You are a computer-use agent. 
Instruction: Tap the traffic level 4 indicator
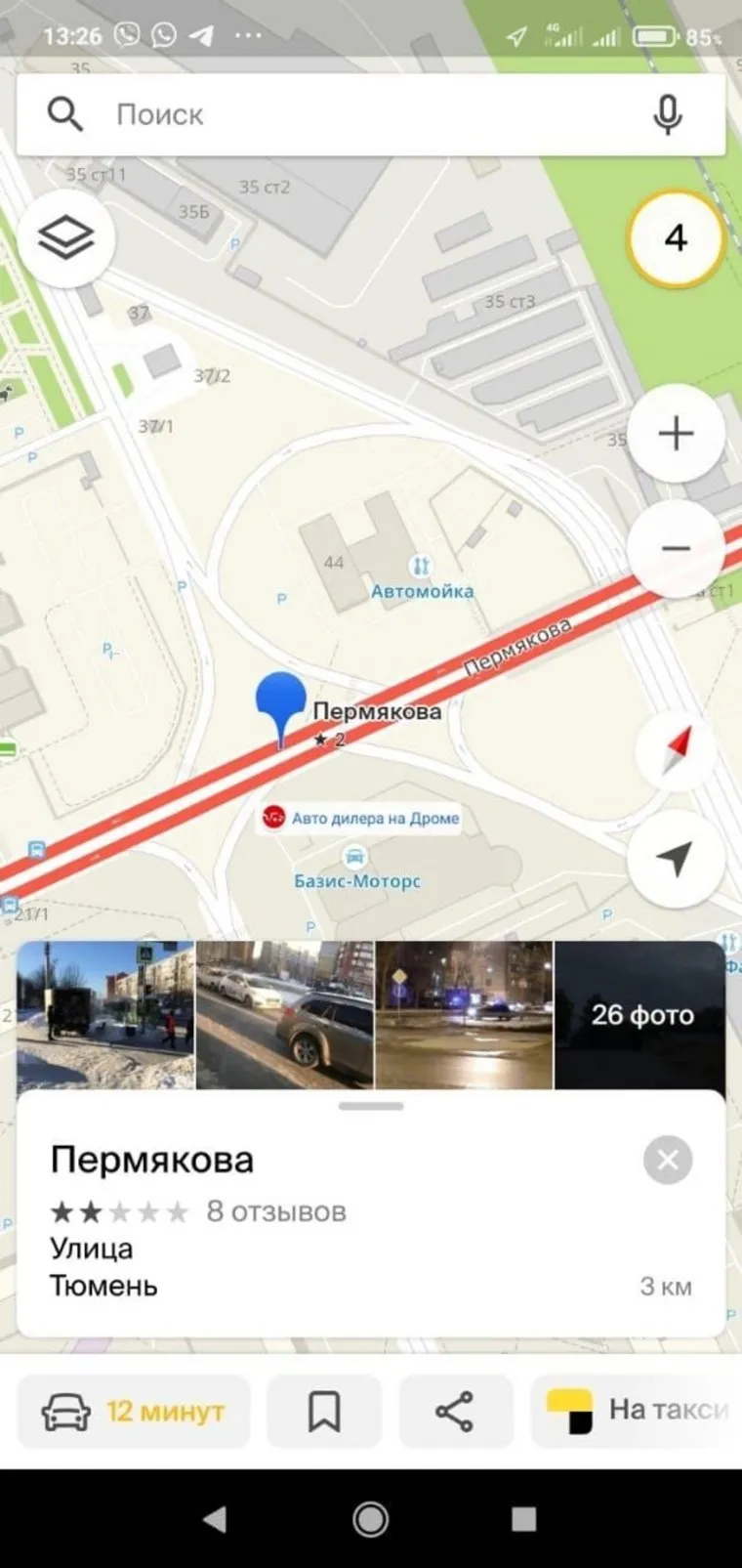tap(676, 238)
